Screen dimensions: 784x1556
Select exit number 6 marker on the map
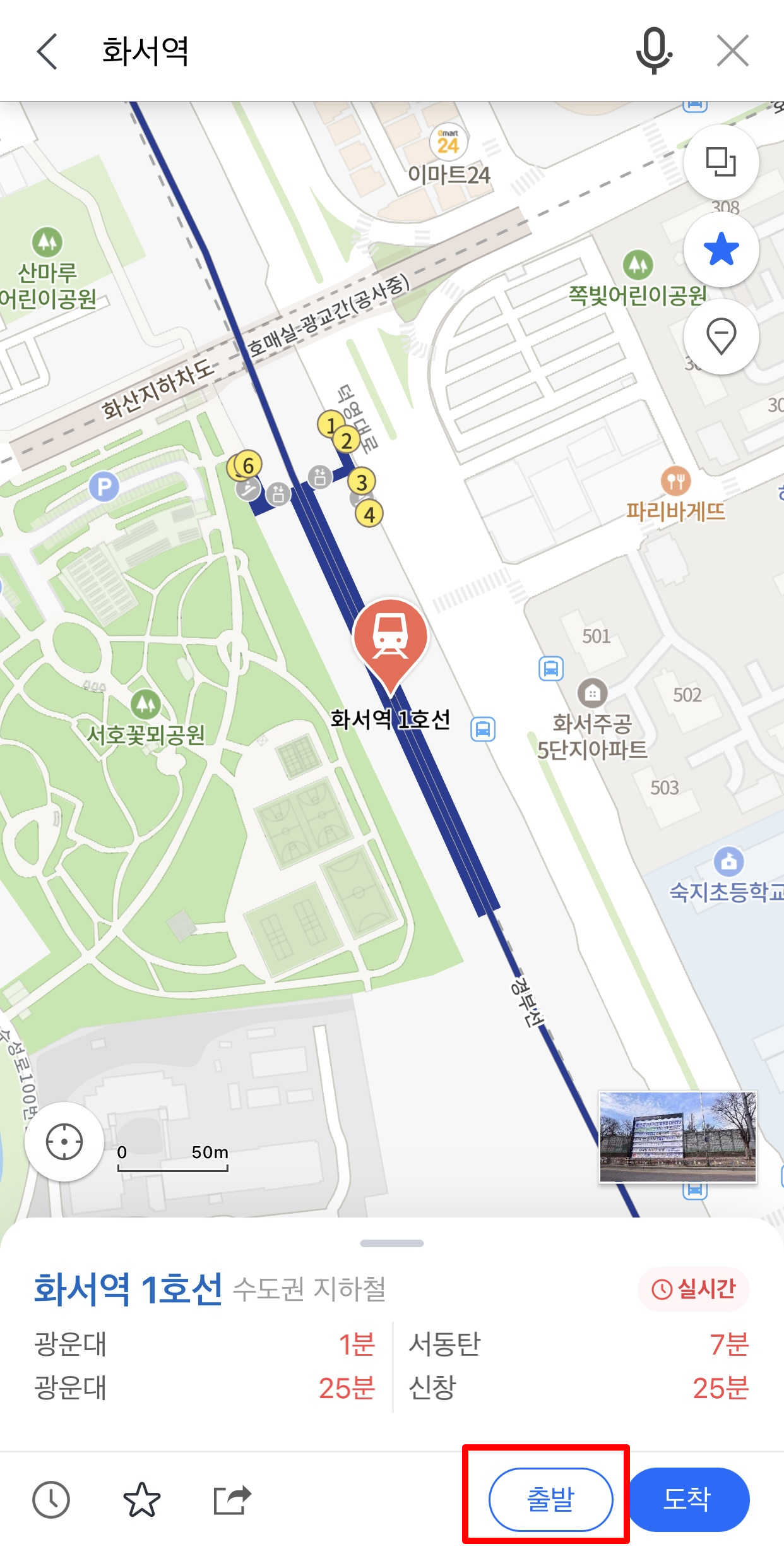point(247,464)
